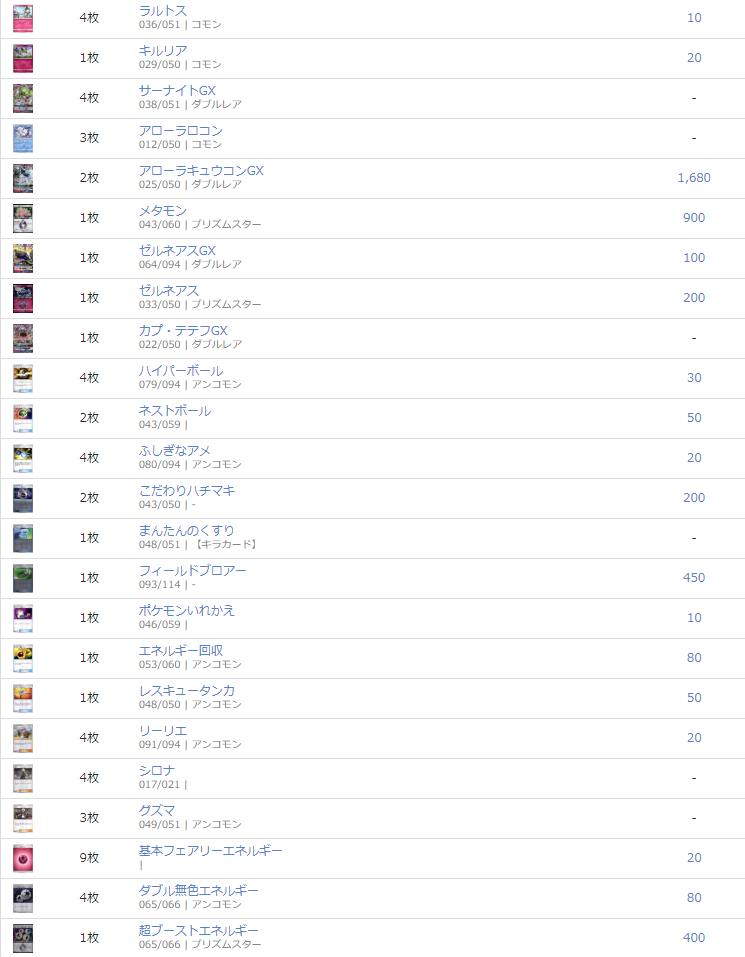Open the キルリア card link
The height and width of the screenshot is (957, 745).
coord(163,51)
